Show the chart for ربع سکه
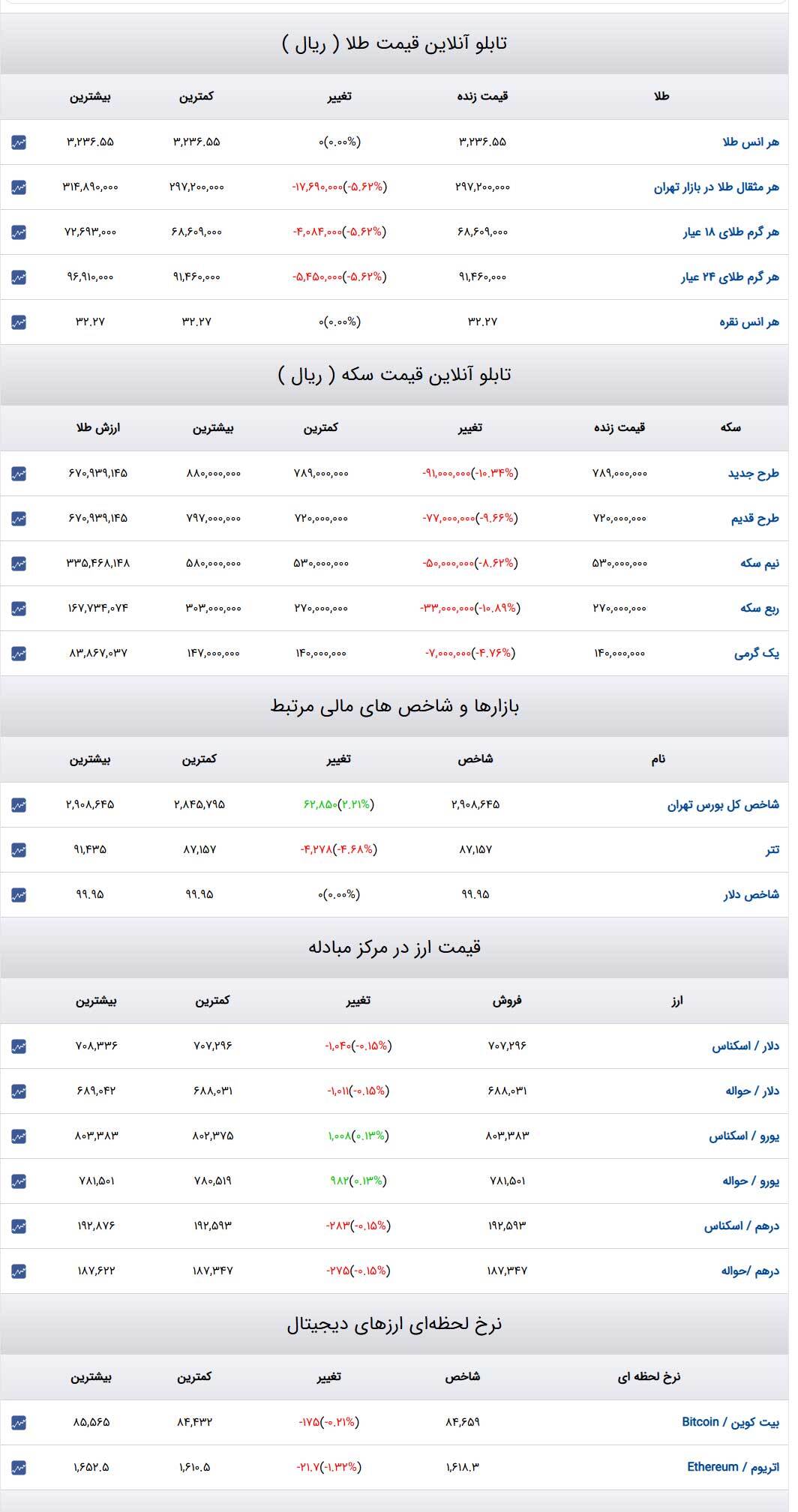Image resolution: width=798 pixels, height=1512 pixels. coord(19,609)
